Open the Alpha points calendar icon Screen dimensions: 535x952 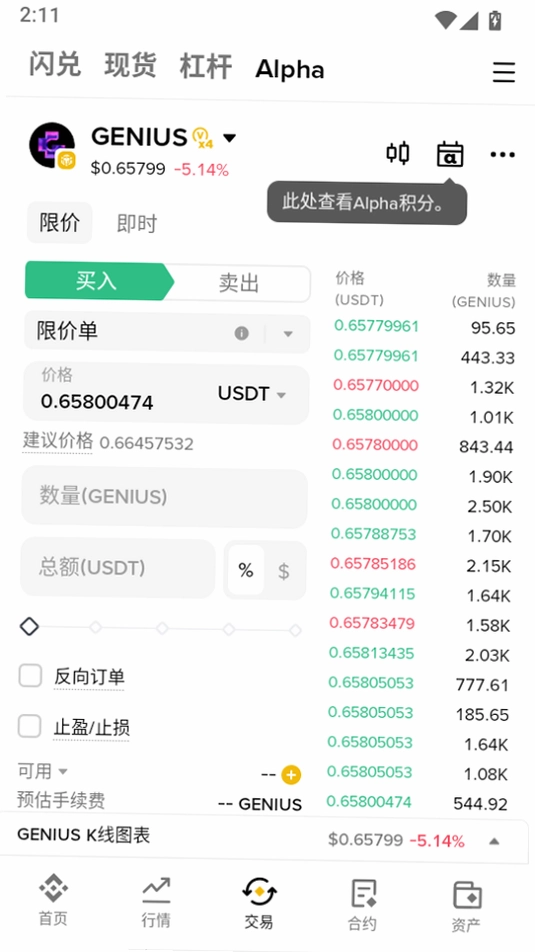click(450, 154)
